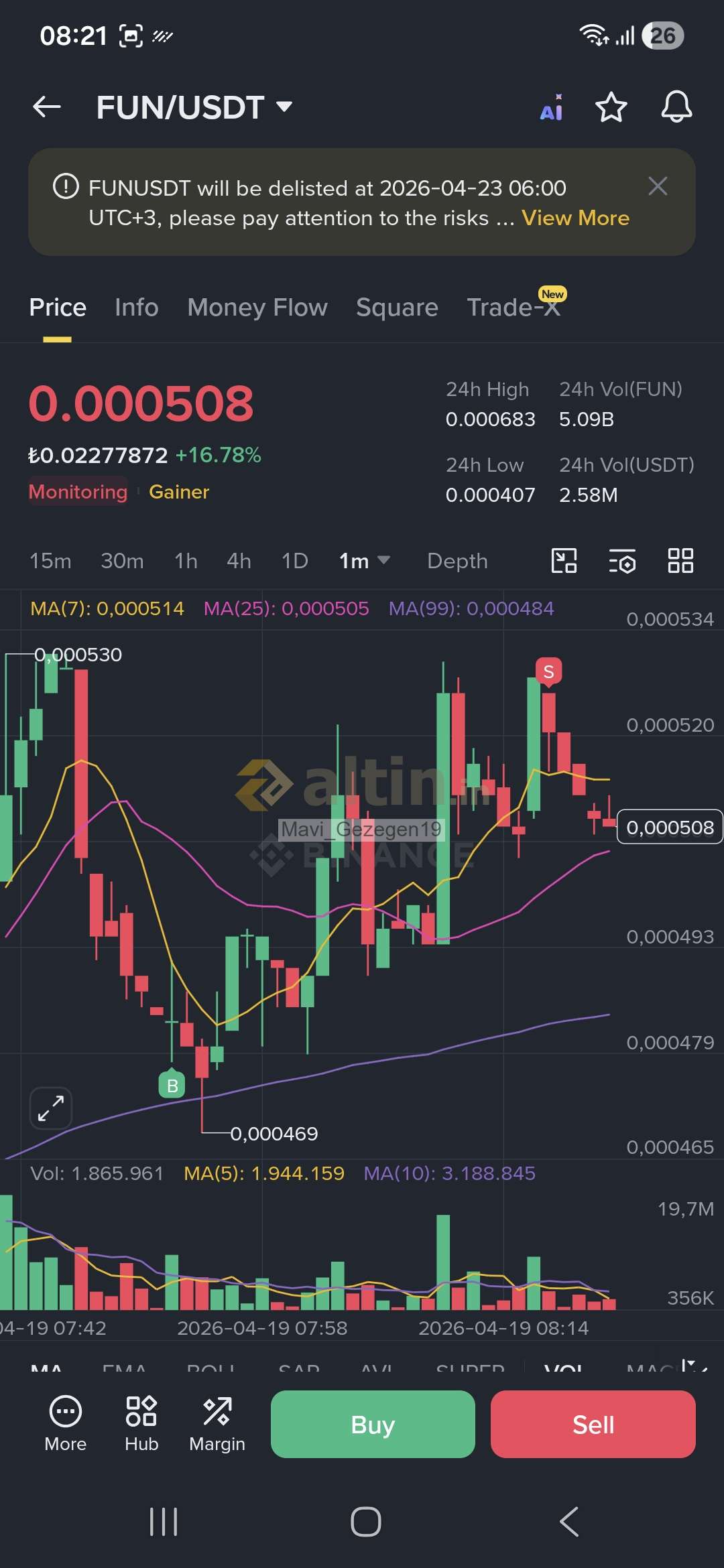Open price alerts bell
The image size is (724, 1568).
click(x=676, y=107)
